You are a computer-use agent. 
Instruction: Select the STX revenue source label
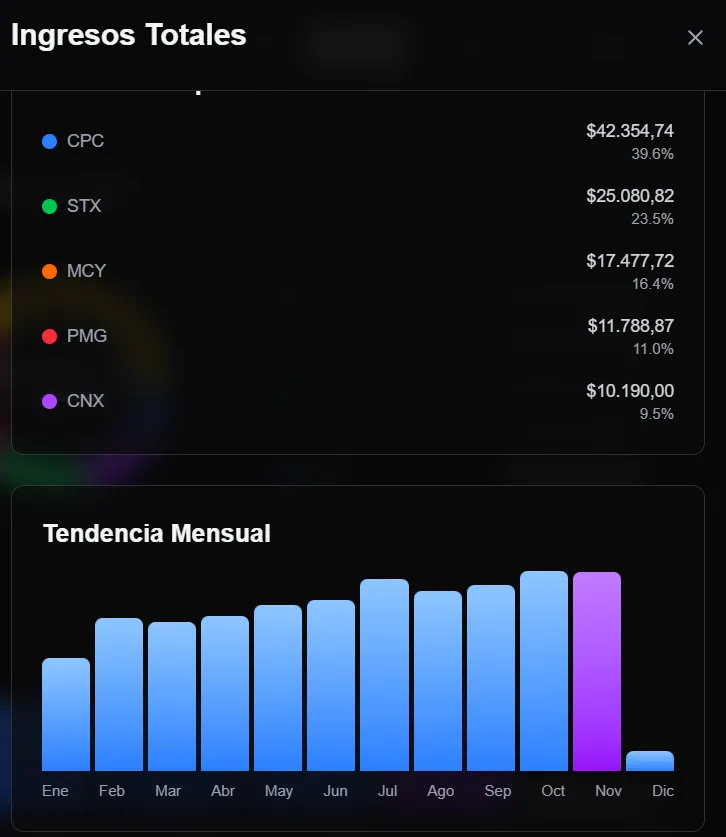(x=84, y=206)
